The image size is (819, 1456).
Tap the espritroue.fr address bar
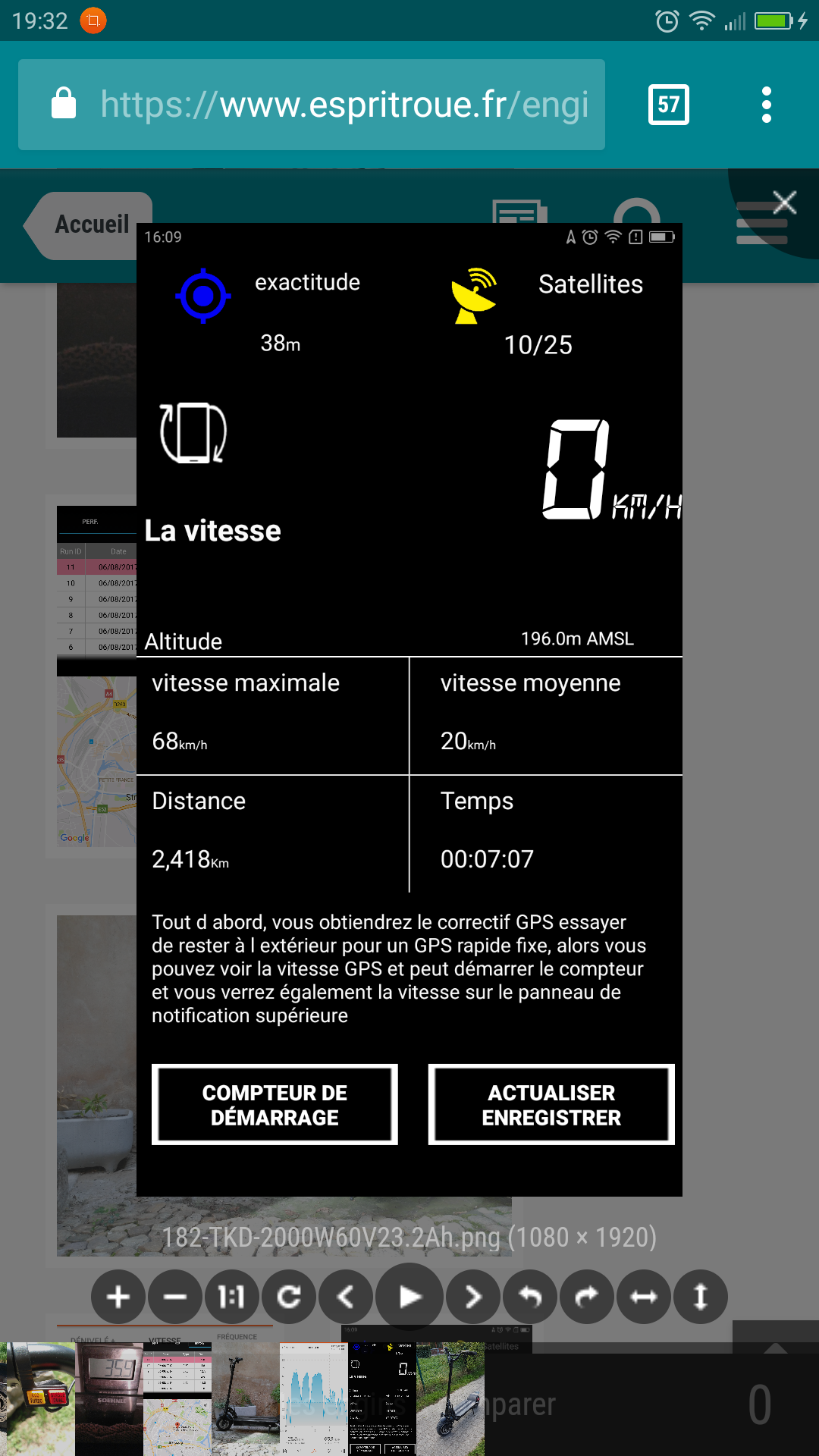(x=312, y=105)
